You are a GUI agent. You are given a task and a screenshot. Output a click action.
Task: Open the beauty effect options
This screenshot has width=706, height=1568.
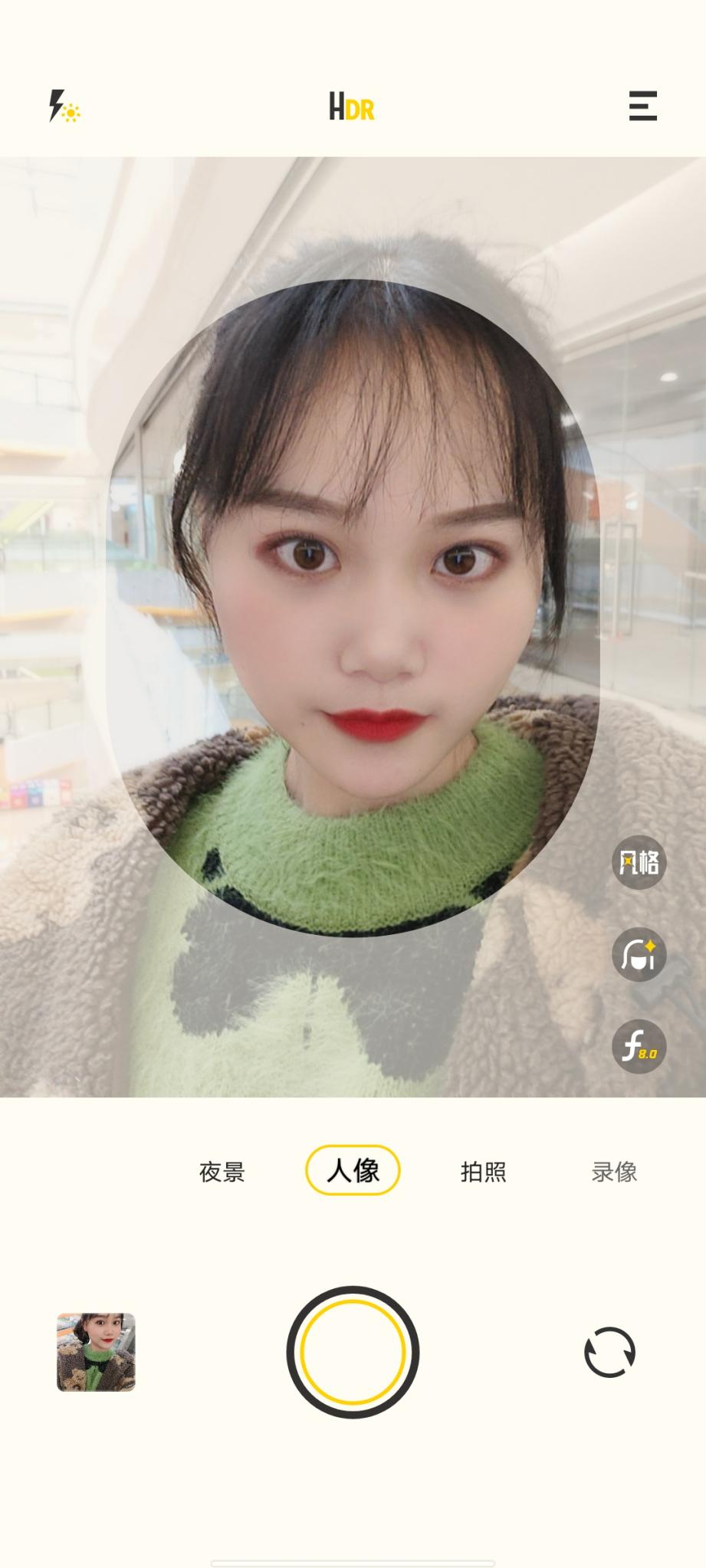click(639, 955)
